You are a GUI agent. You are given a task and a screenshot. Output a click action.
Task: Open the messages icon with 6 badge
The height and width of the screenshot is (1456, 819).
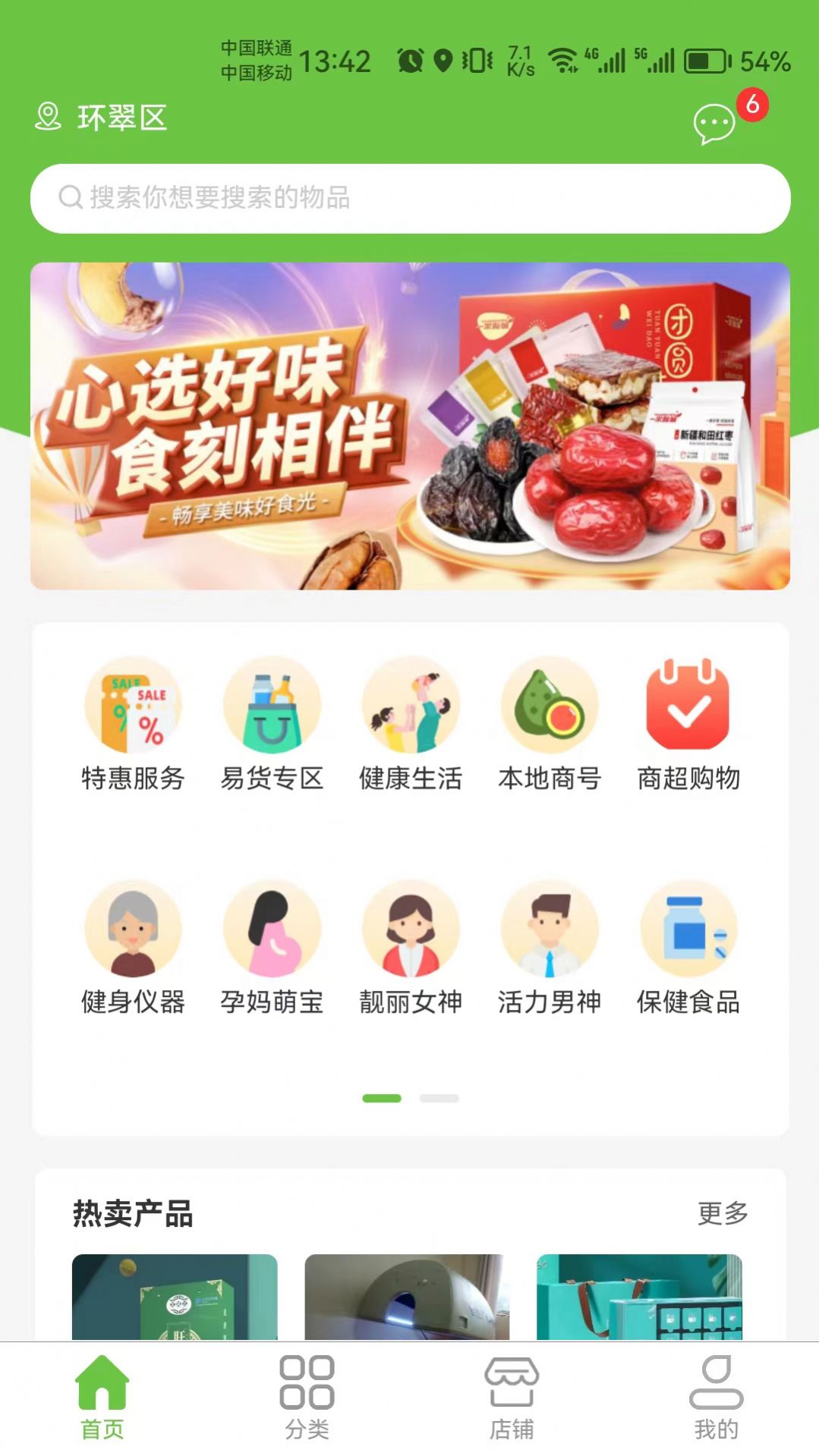pos(716,123)
